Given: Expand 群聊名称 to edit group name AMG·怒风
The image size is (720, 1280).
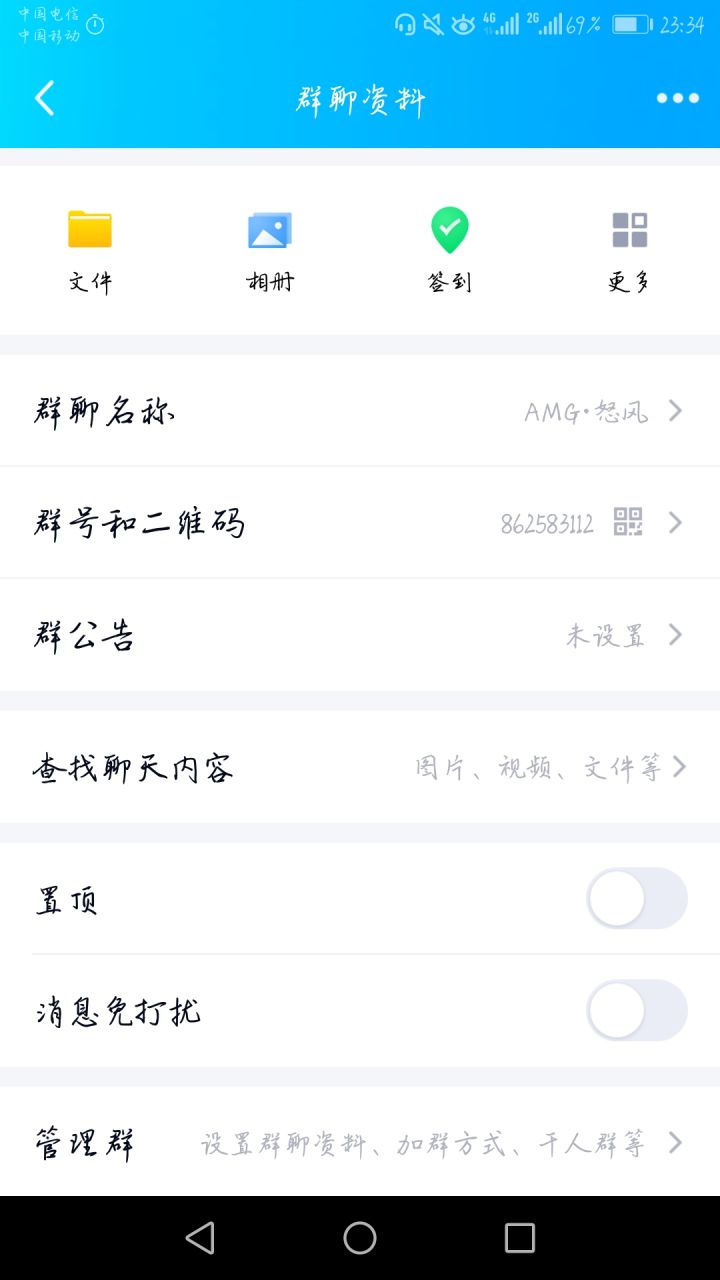Looking at the screenshot, I should [360, 410].
